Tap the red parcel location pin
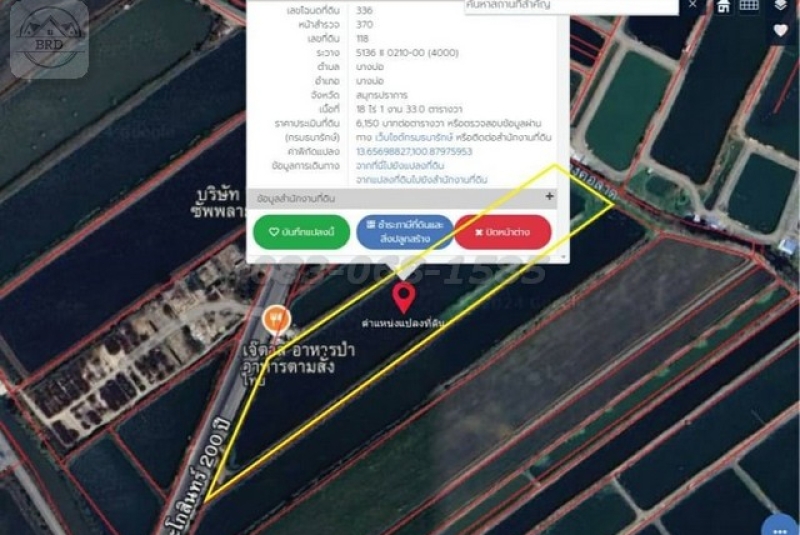Viewport: 800px width, 535px height. [404, 297]
